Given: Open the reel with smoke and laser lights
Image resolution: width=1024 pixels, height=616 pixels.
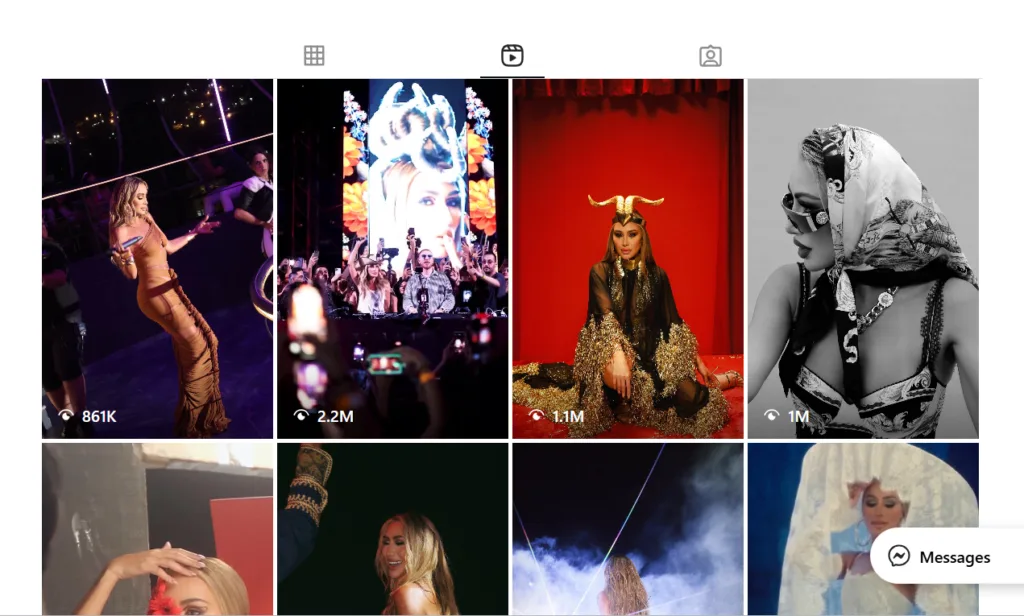Looking at the screenshot, I should click(x=627, y=529).
